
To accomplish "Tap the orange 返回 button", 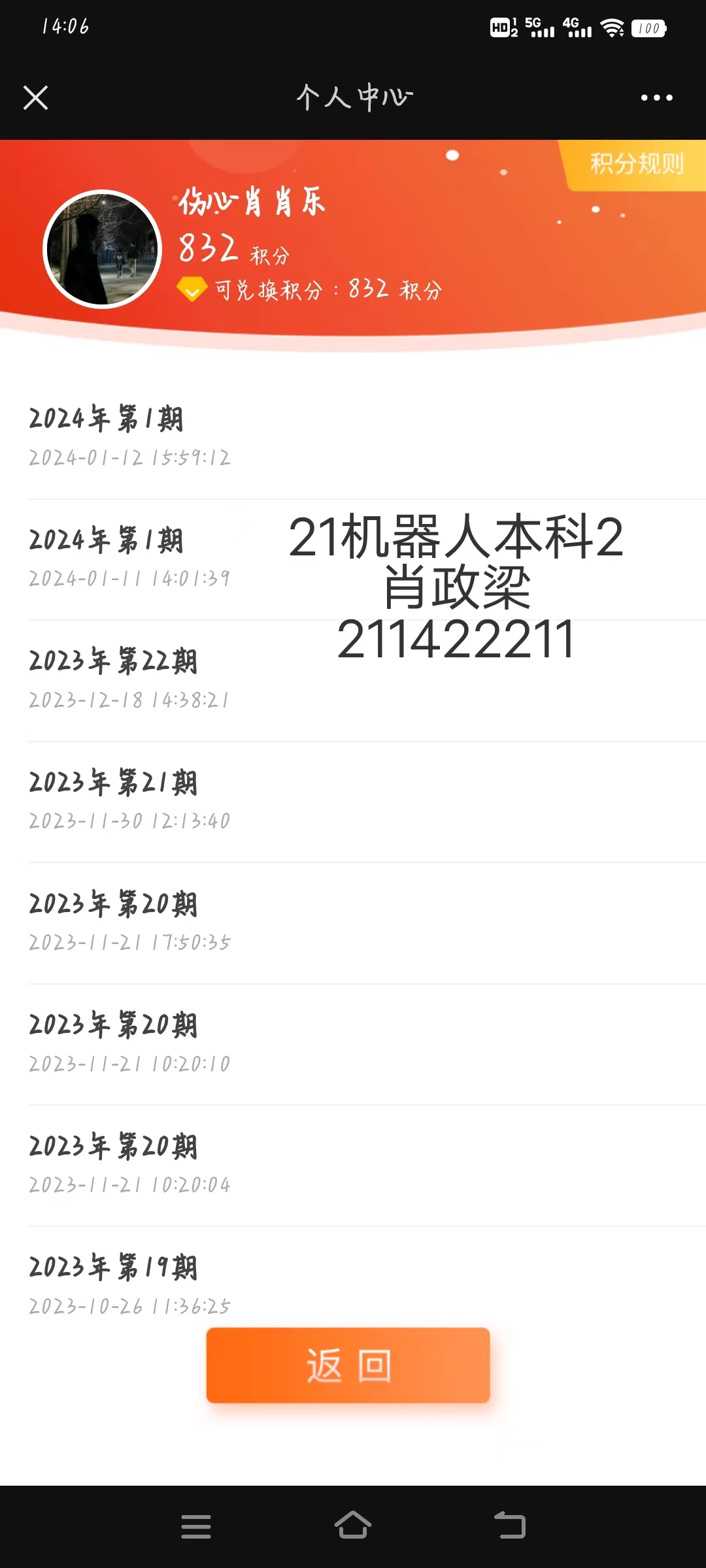I will (348, 1365).
